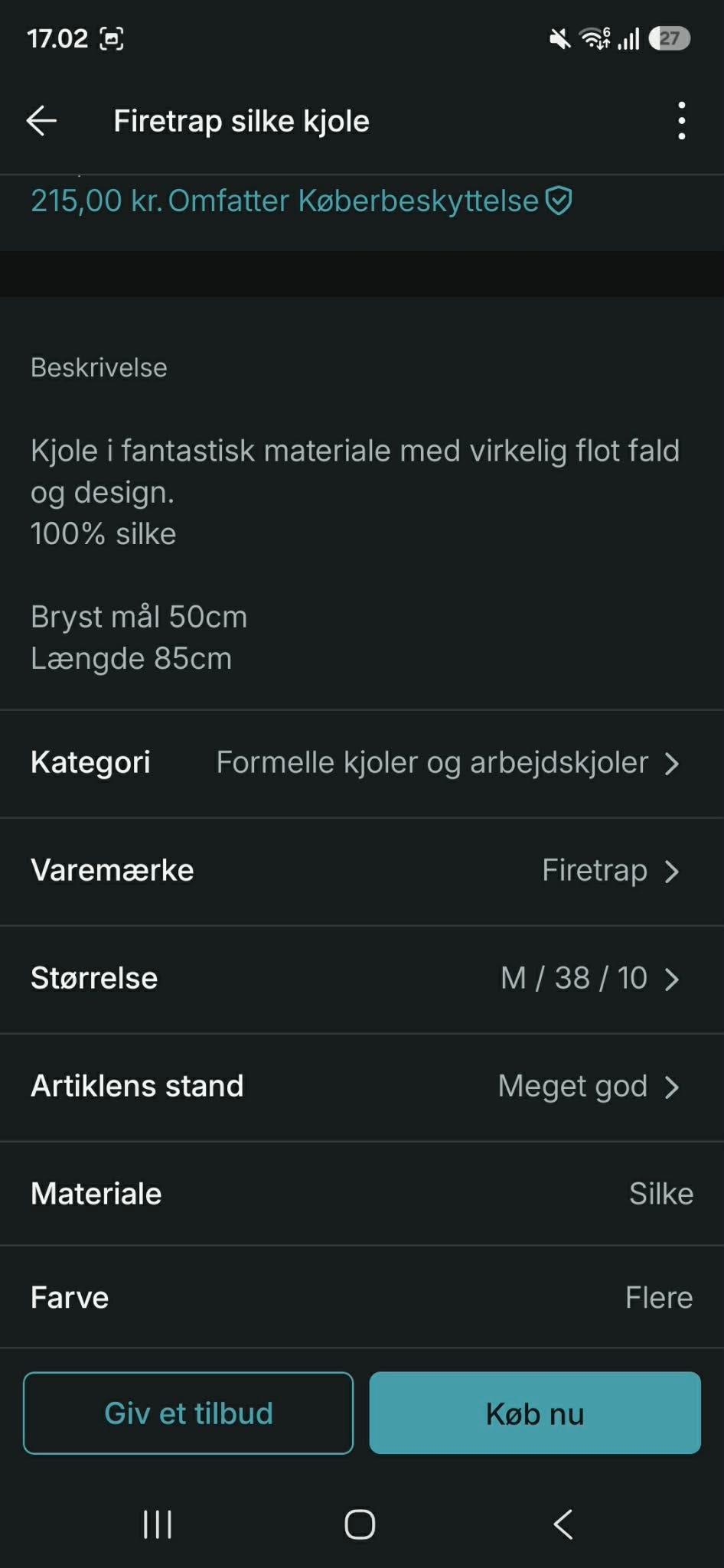724x1568 pixels.
Task: View the Firetrap brand under Varemærke
Action: tap(362, 872)
